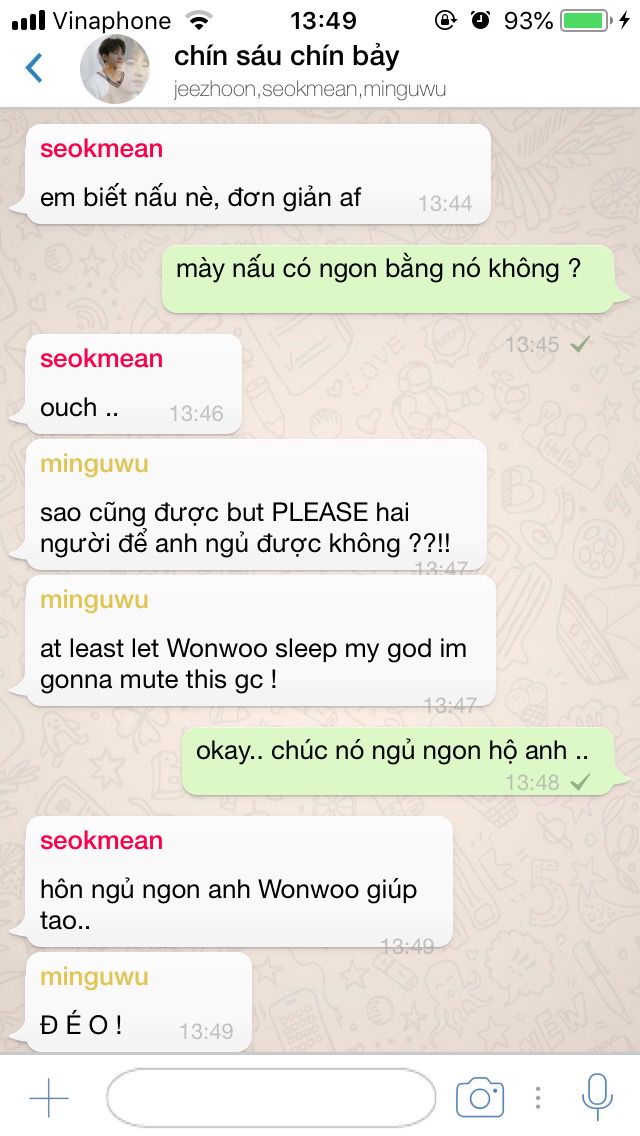The height and width of the screenshot is (1136, 640).
Task: Focus the message text field
Action: pyautogui.click(x=271, y=1098)
